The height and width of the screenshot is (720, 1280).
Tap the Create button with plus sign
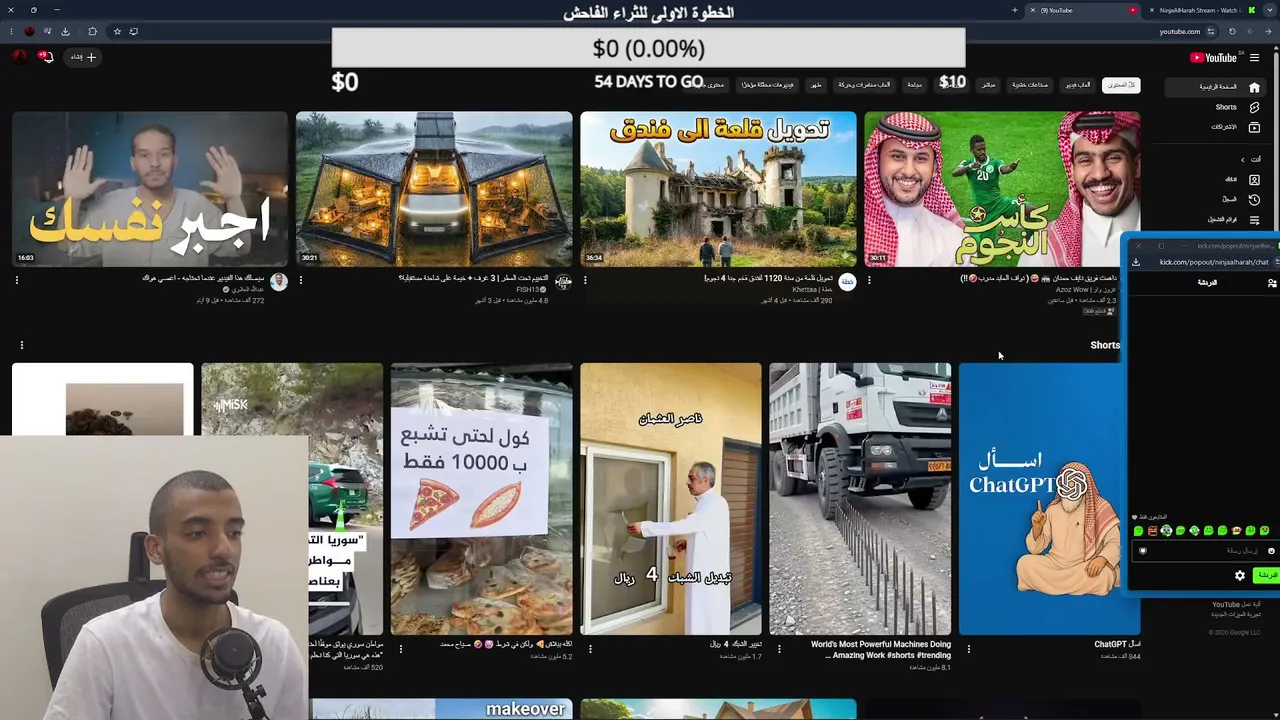83,57
